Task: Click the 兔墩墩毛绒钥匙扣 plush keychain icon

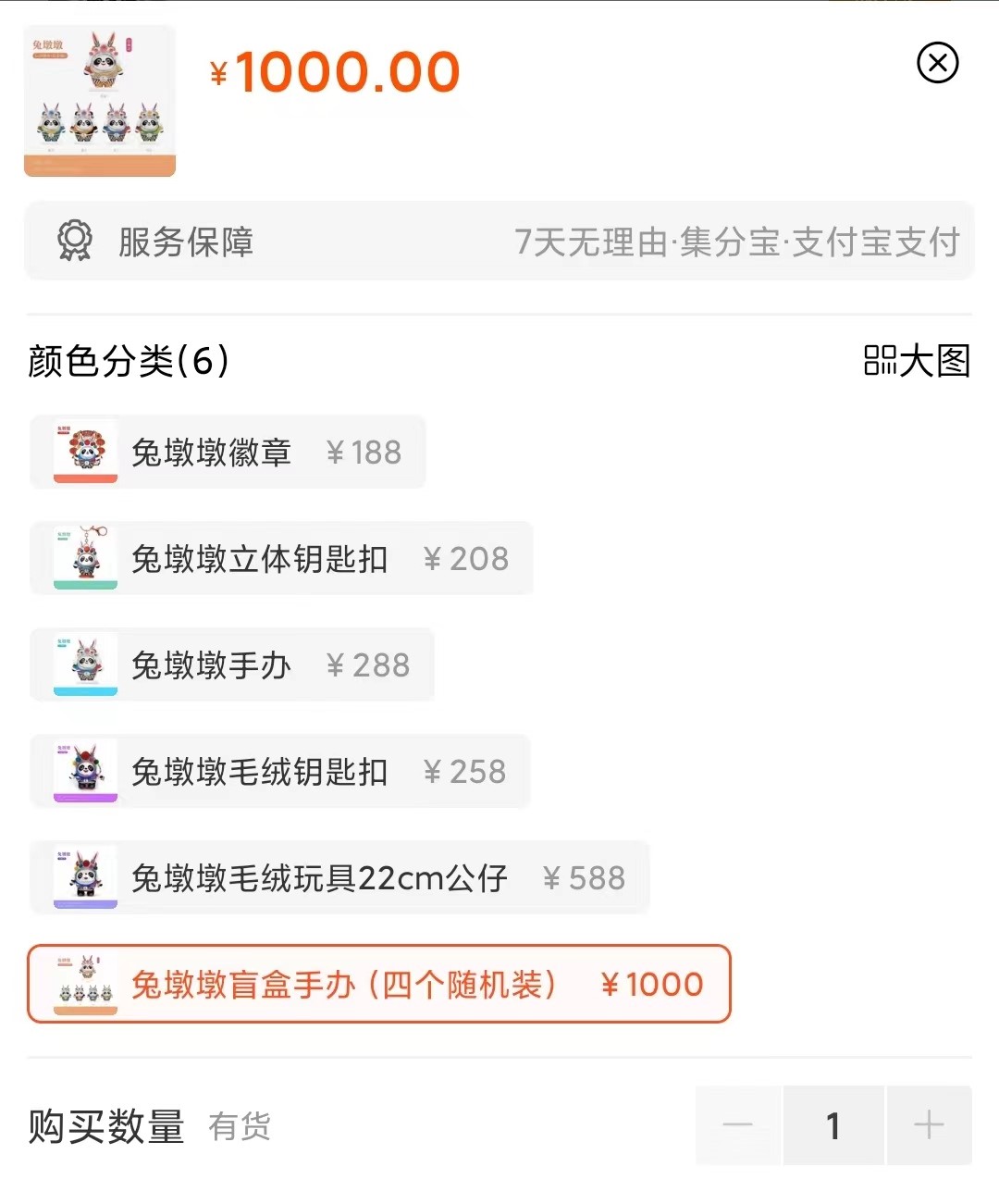Action: [84, 771]
